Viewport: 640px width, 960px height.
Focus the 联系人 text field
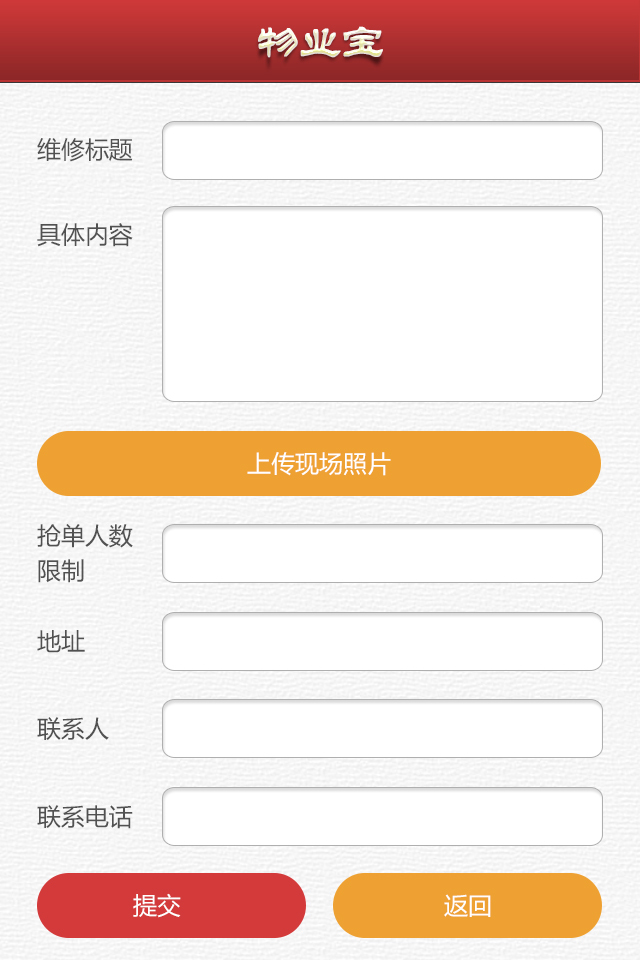coord(382,729)
